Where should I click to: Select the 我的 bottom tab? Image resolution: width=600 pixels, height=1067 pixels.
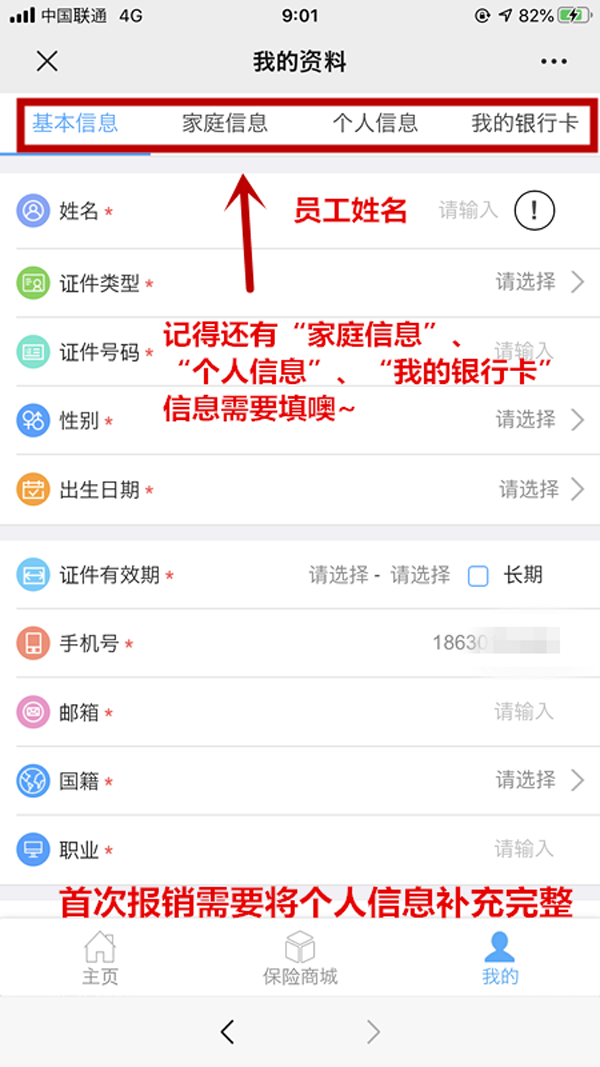pos(500,958)
